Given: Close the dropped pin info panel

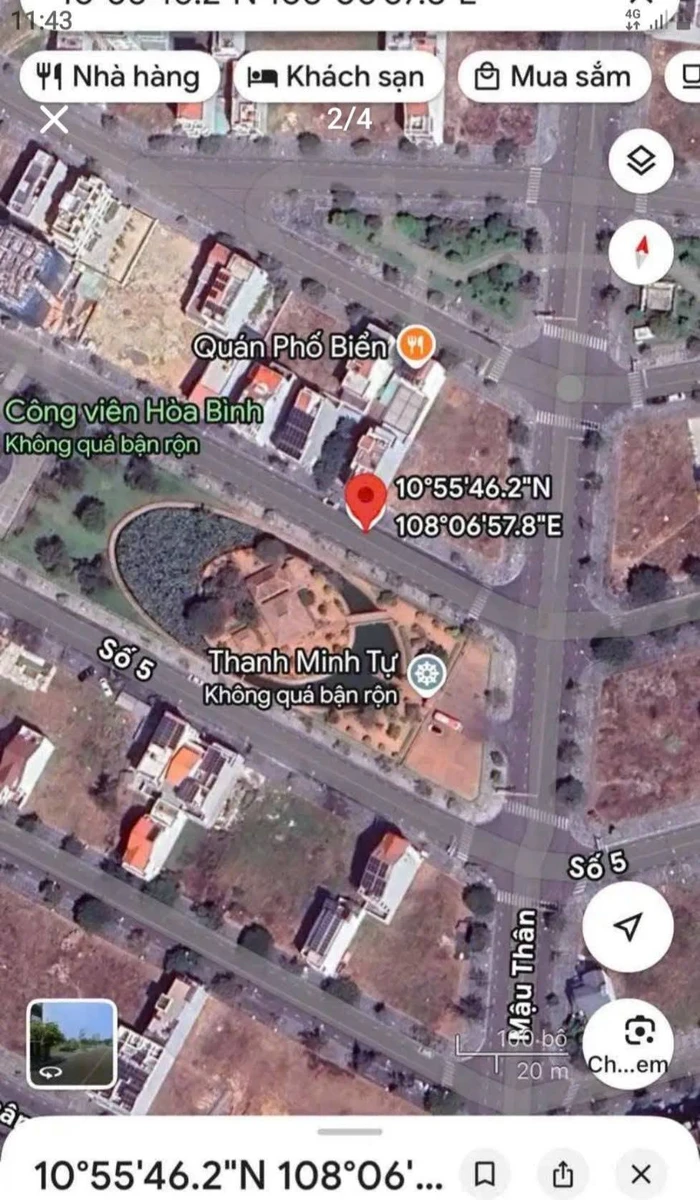Looking at the screenshot, I should click(641, 1172).
